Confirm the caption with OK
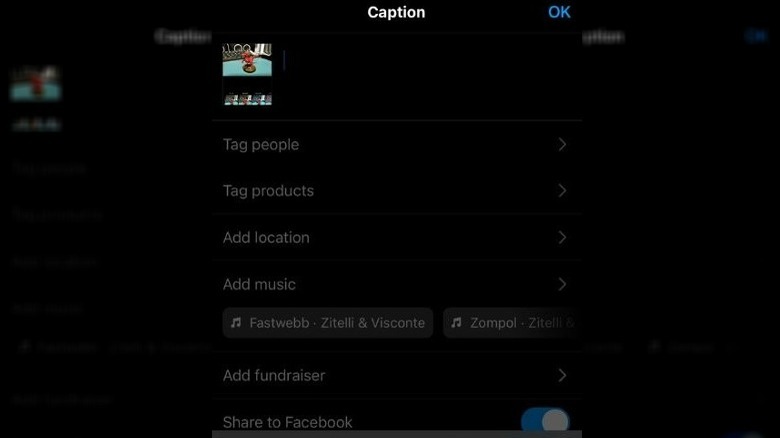 (559, 12)
